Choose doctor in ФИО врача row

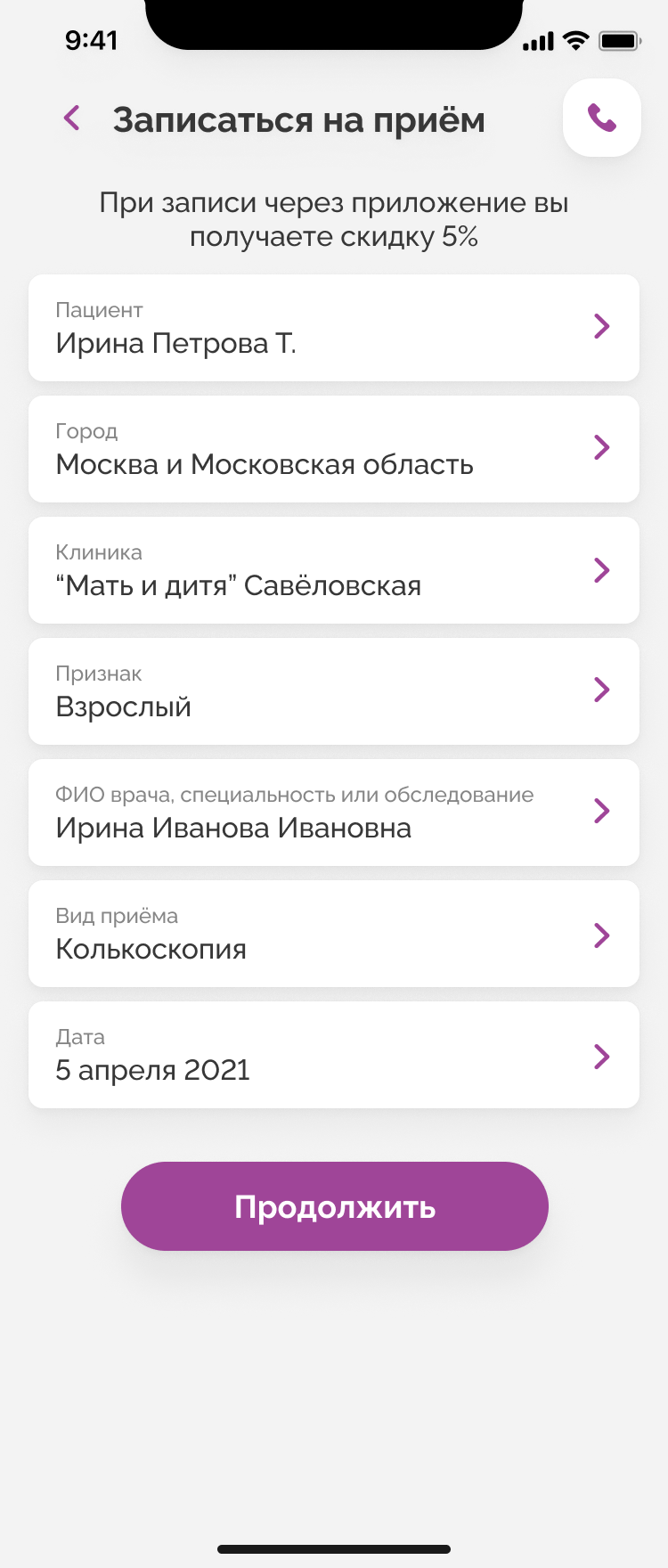click(x=334, y=813)
